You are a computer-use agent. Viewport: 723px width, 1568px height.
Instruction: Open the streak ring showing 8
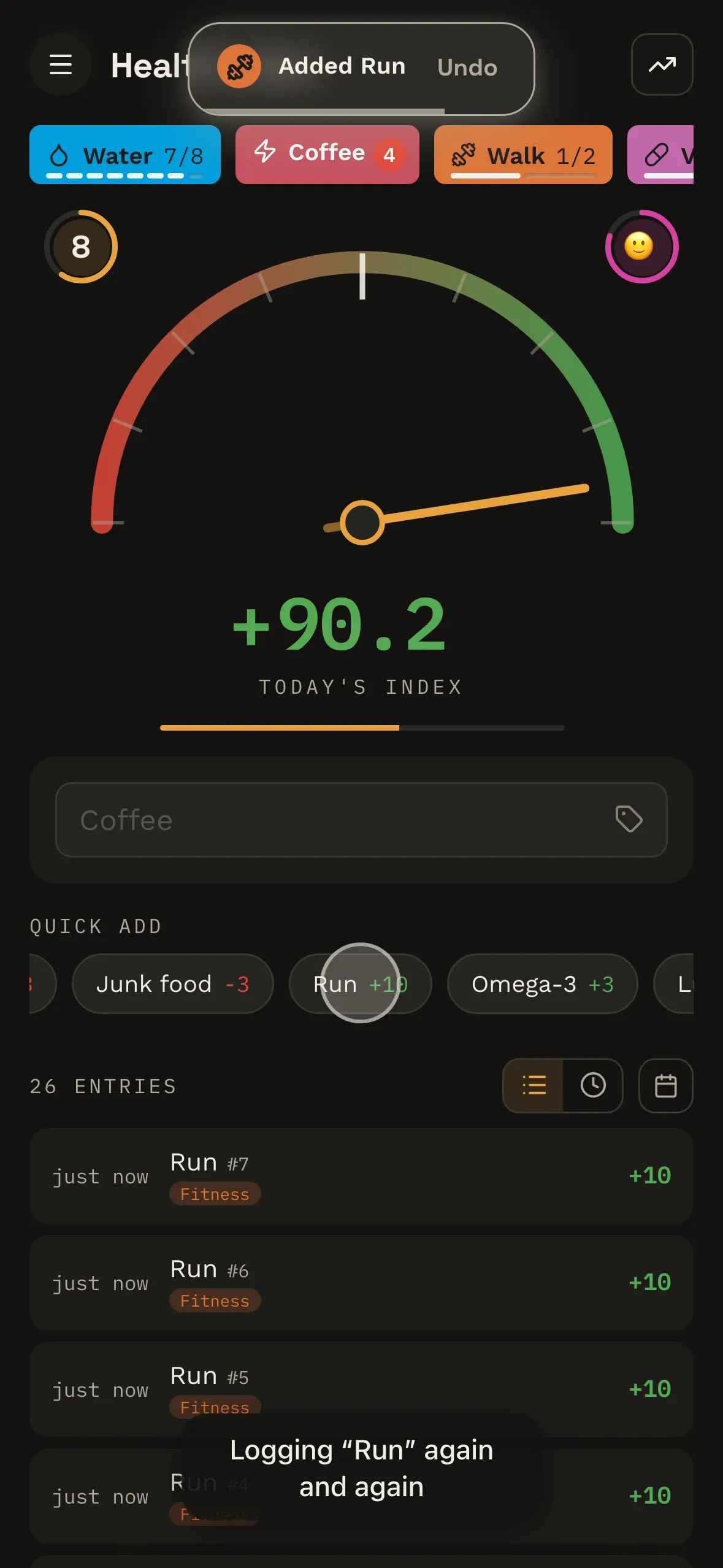pos(81,247)
